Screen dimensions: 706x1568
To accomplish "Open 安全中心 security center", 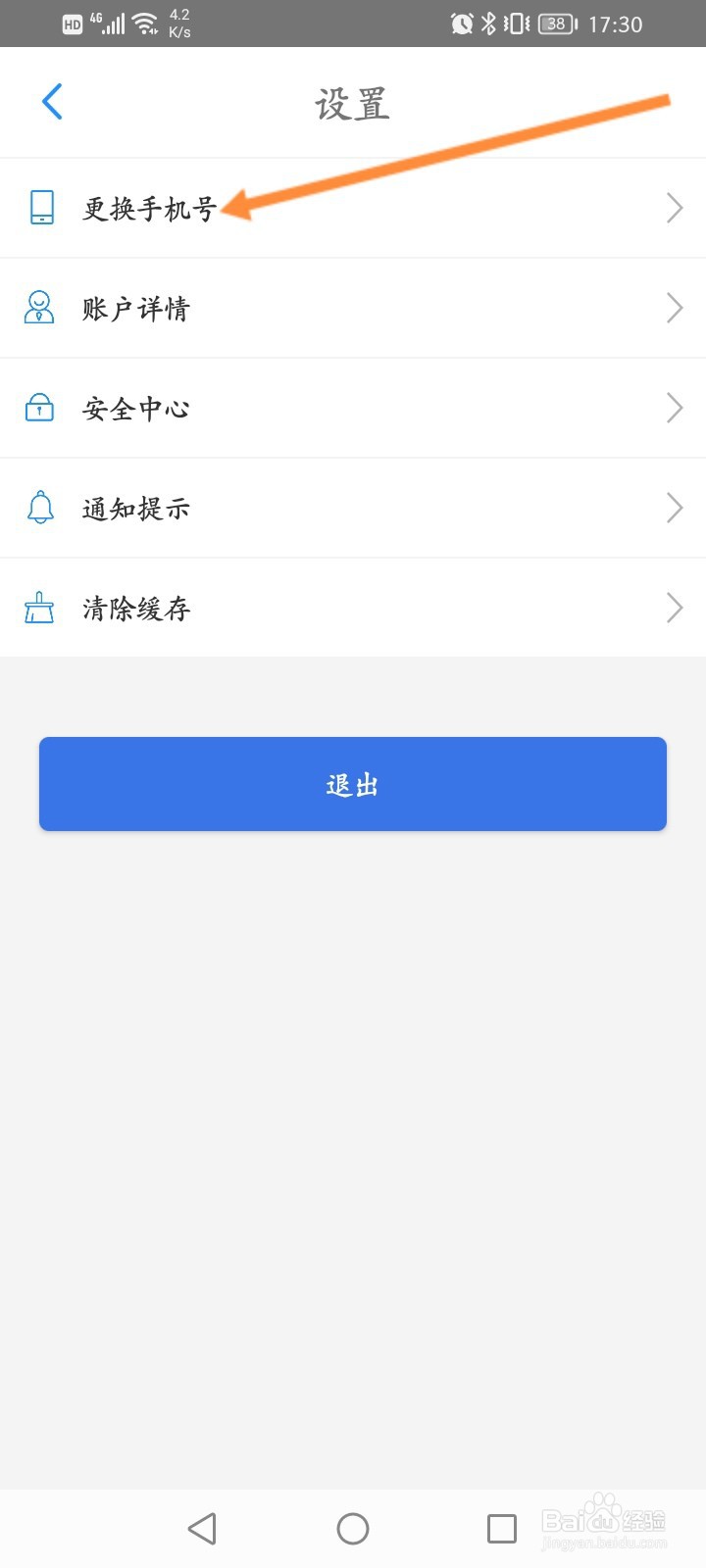I will (x=353, y=409).
